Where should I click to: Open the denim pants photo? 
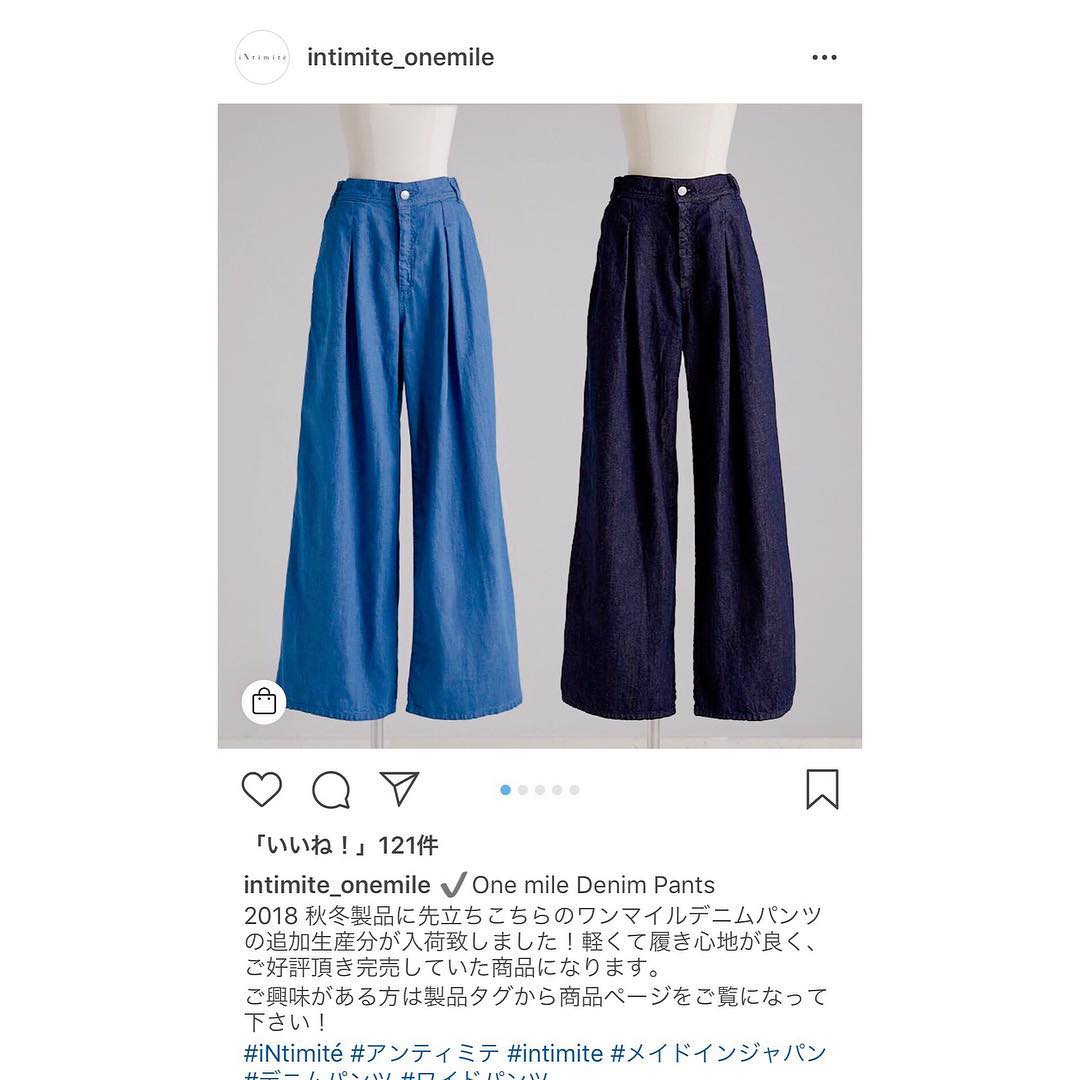[540, 425]
